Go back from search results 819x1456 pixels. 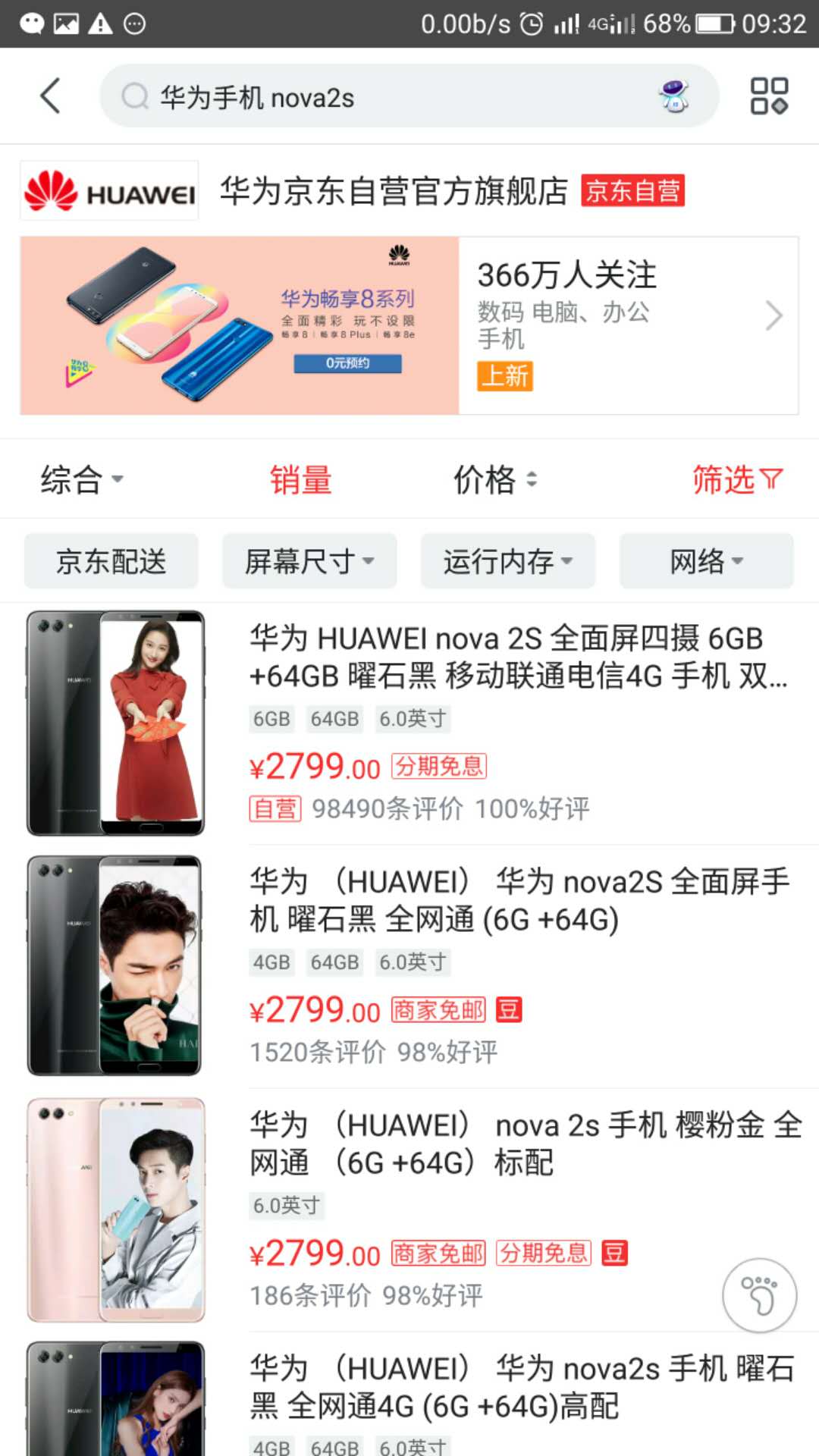(50, 96)
